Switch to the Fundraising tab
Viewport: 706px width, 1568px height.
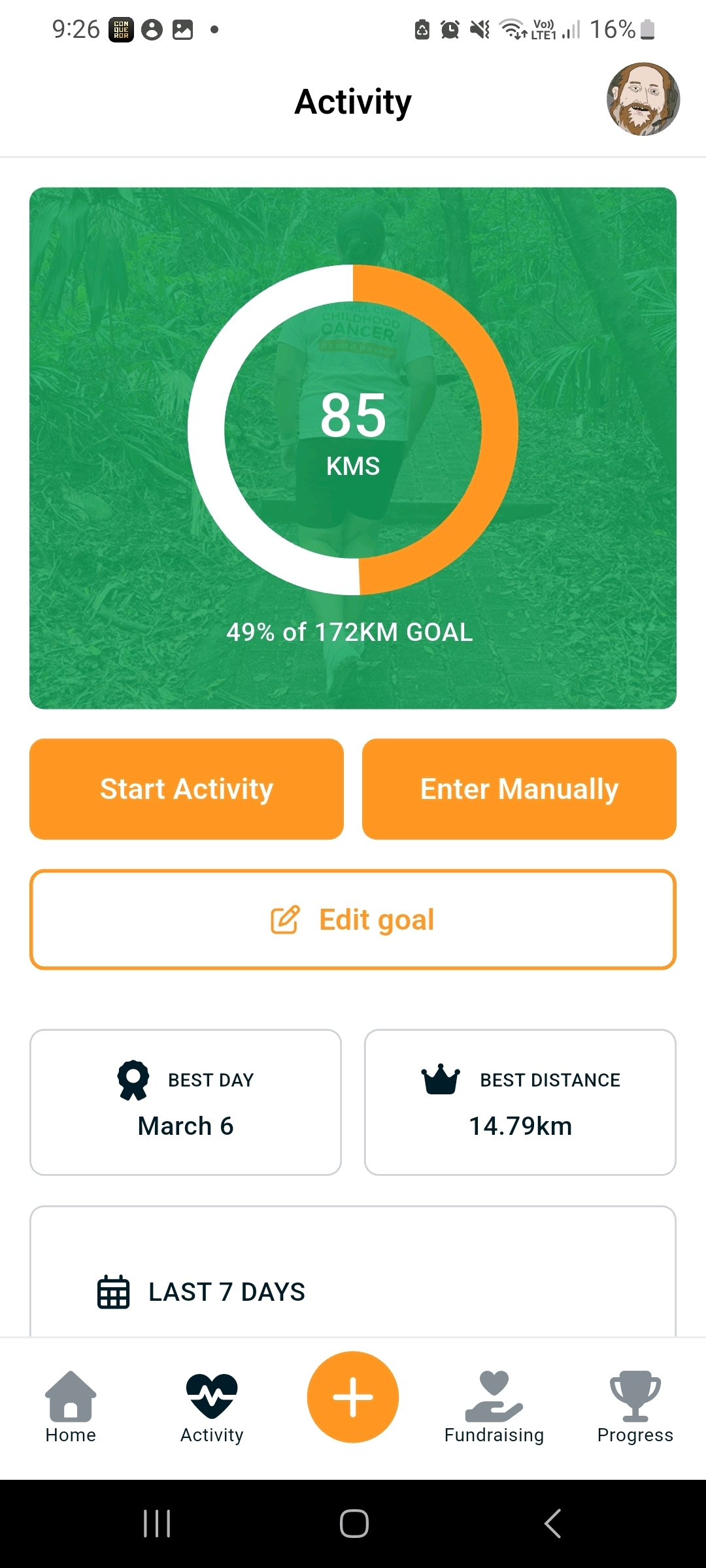(x=494, y=1407)
